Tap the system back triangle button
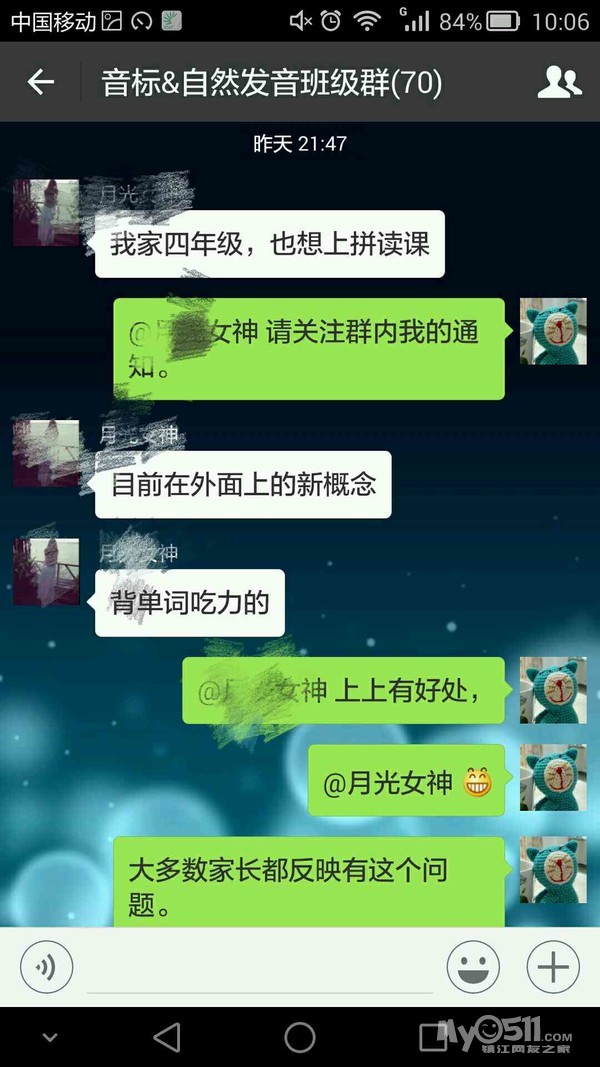Viewport: 600px width, 1067px height. click(x=167, y=1038)
